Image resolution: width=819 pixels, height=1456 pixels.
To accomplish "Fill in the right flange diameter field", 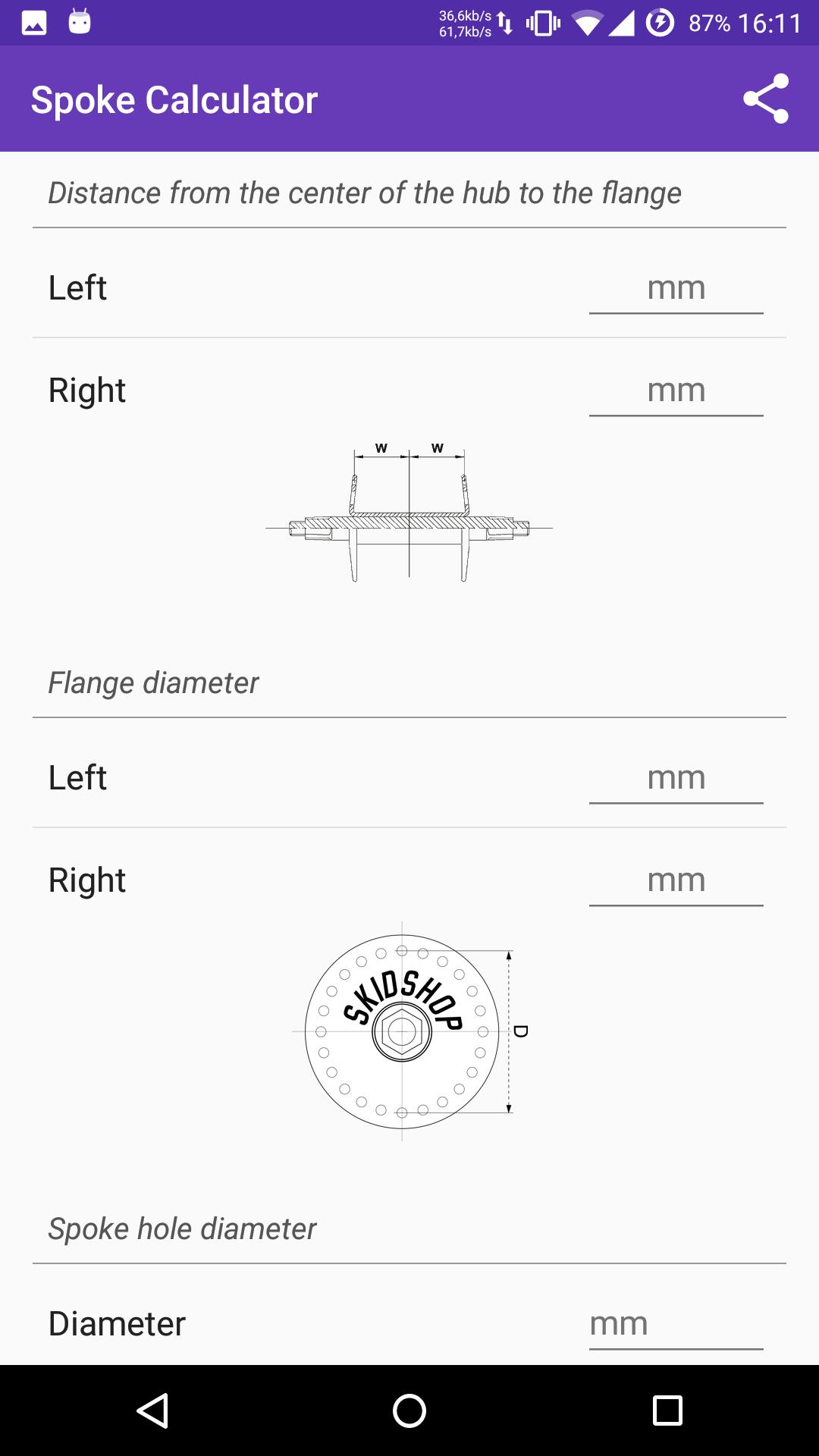I will [x=675, y=880].
